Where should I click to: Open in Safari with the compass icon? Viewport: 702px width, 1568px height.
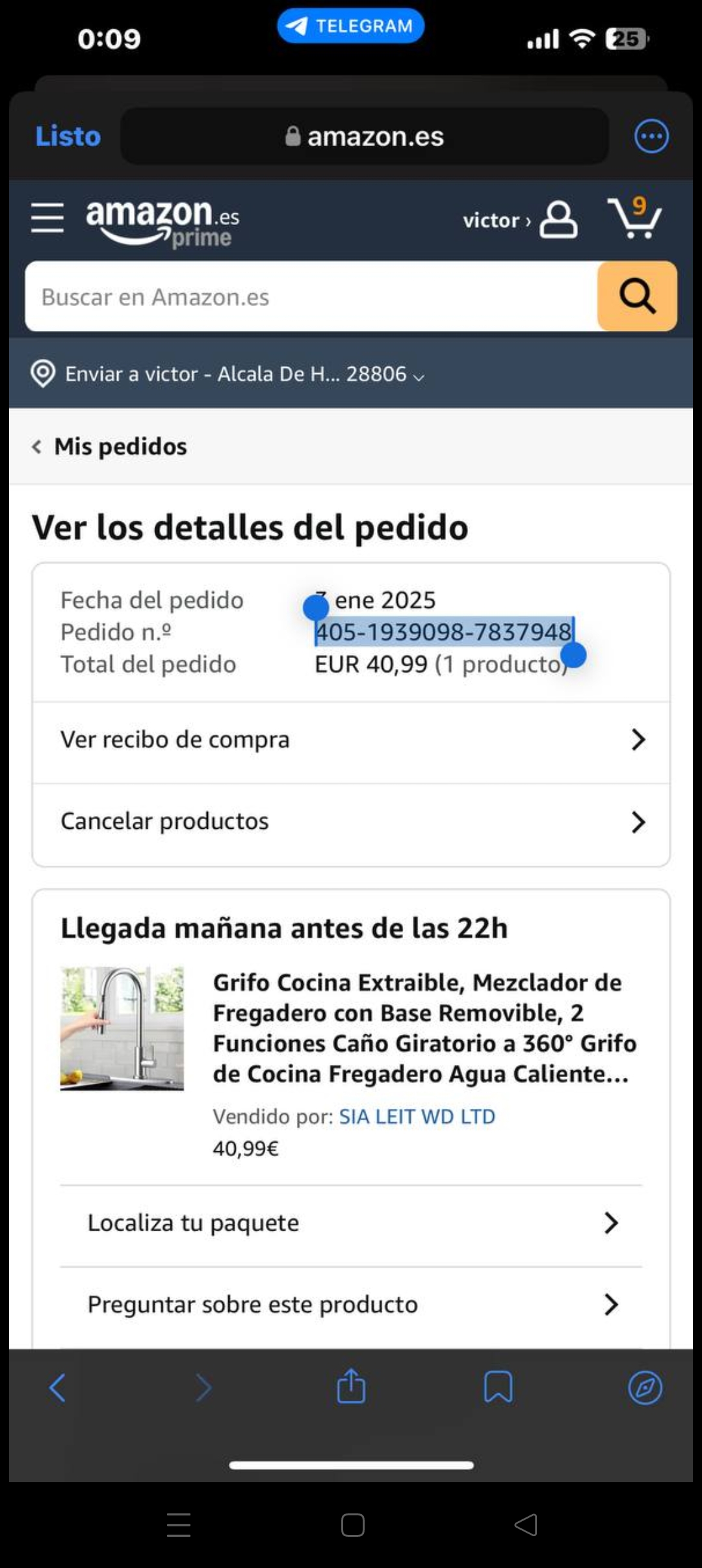645,1387
